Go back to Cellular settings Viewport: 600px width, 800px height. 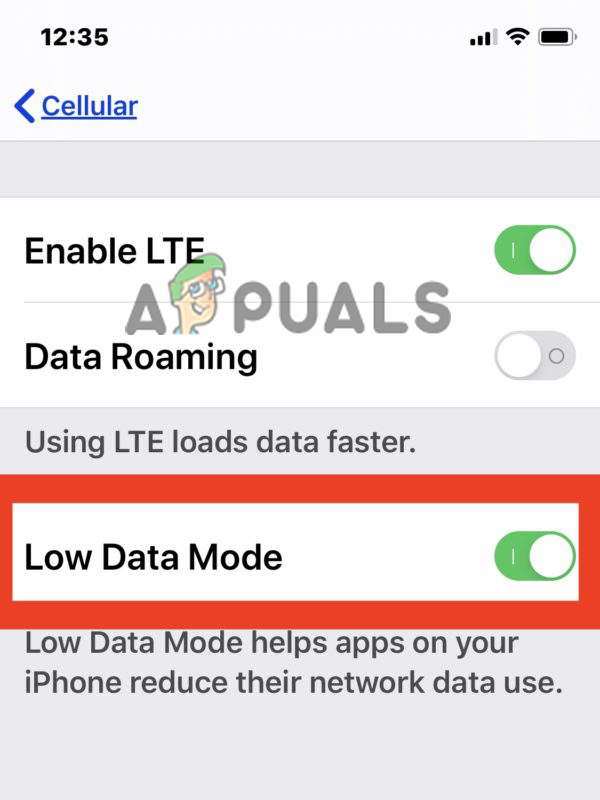[76, 106]
